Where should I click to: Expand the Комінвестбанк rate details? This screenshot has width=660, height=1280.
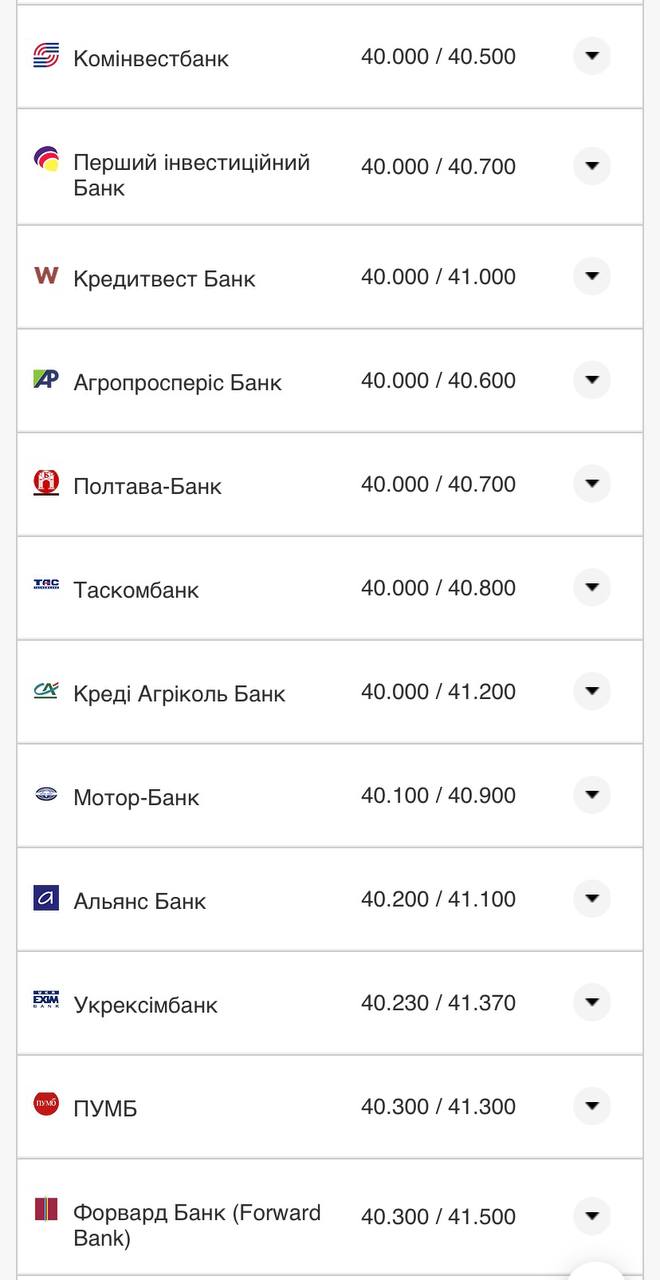click(592, 56)
